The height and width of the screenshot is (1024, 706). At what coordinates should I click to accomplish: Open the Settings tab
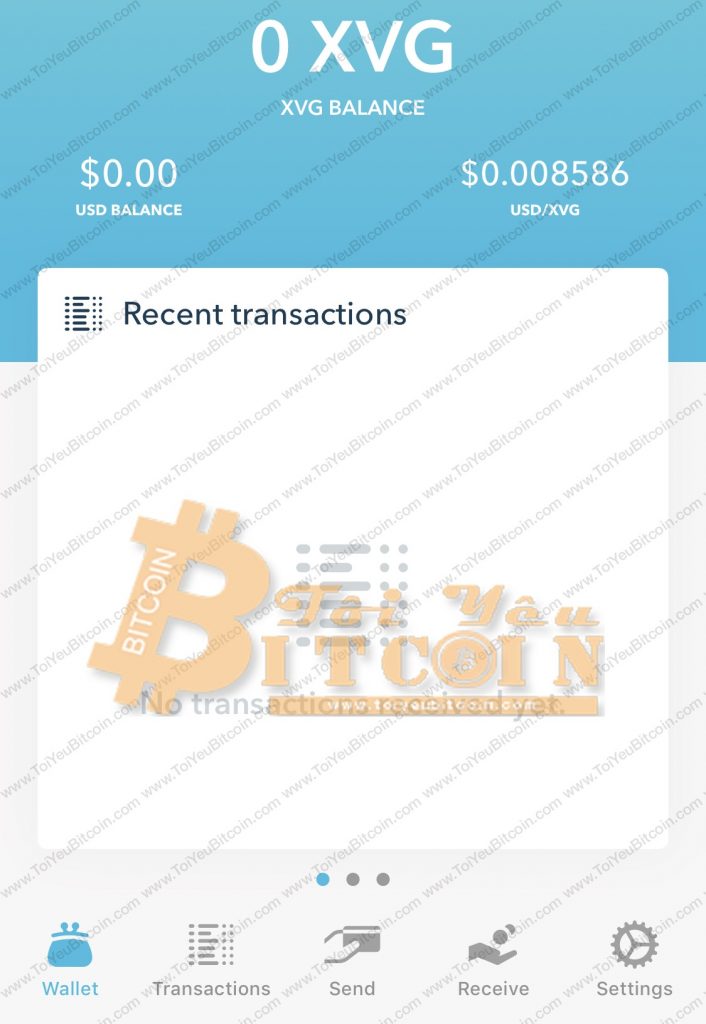click(x=634, y=960)
